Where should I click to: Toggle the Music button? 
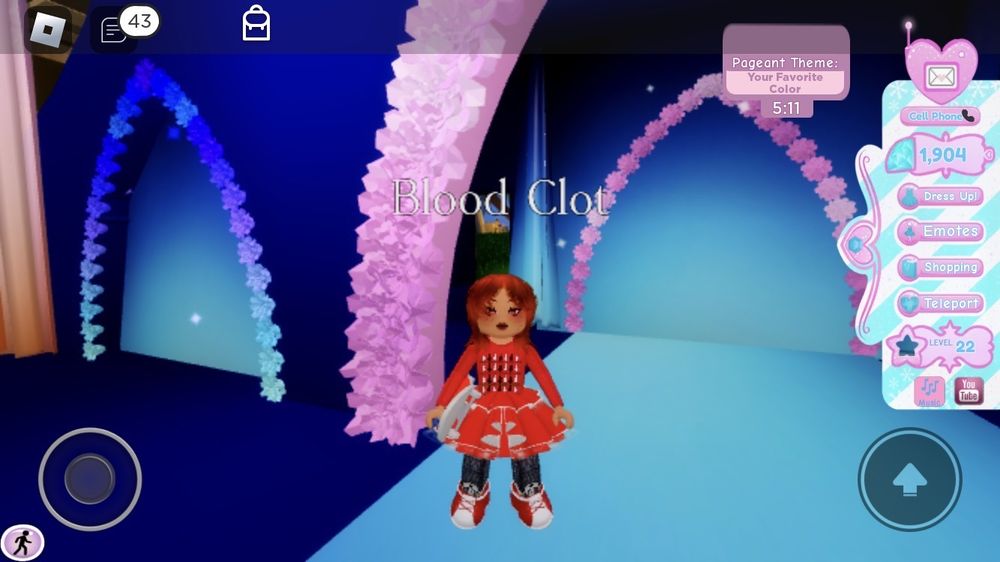(931, 391)
